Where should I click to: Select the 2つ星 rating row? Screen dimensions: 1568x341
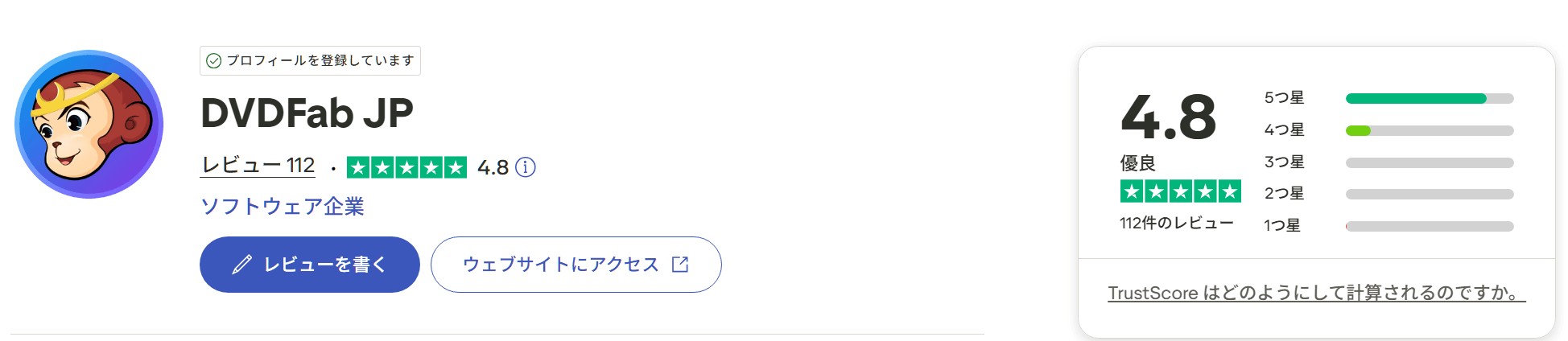[x=1388, y=194]
